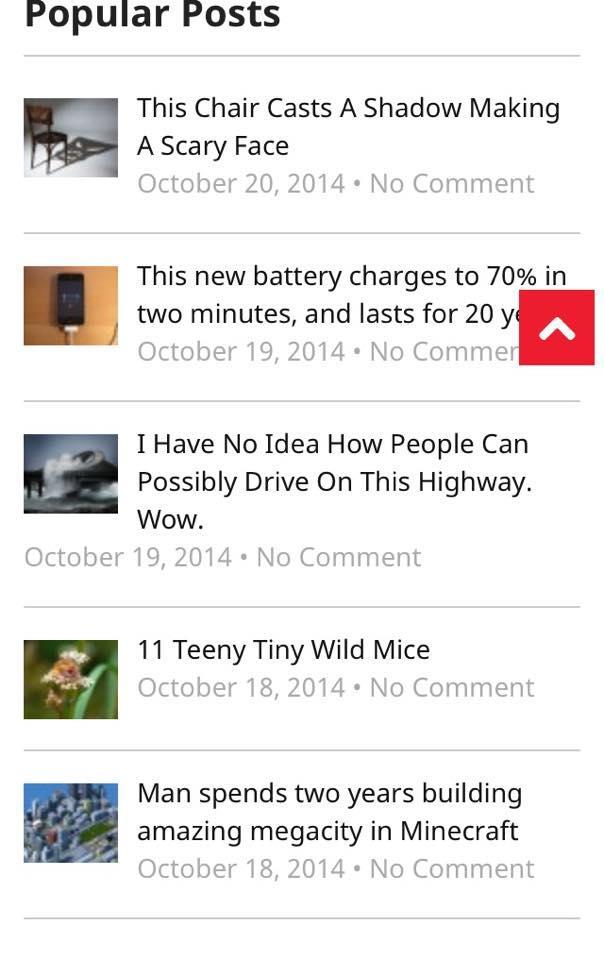
Task: Open the highway driving post
Action: [333, 481]
